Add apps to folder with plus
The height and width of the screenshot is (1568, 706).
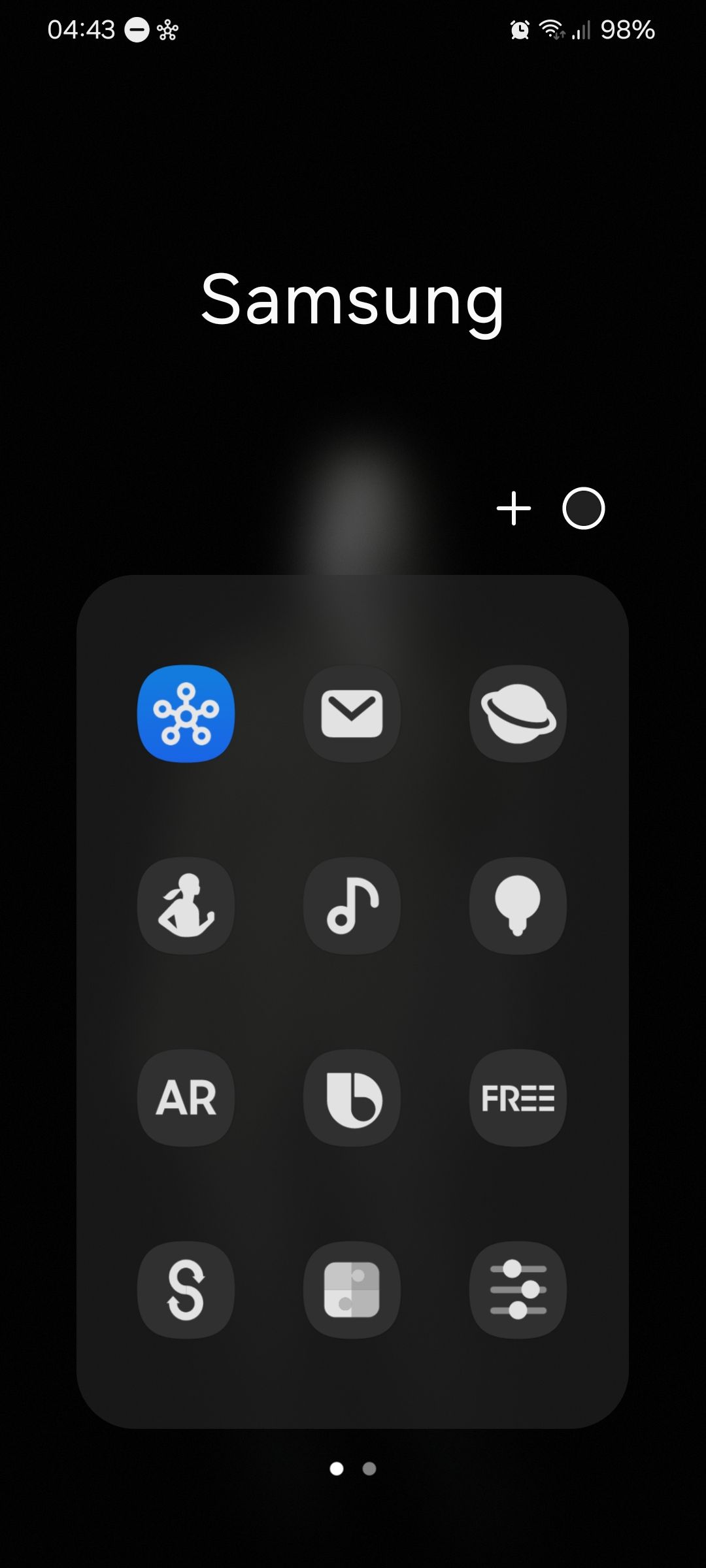click(x=514, y=508)
